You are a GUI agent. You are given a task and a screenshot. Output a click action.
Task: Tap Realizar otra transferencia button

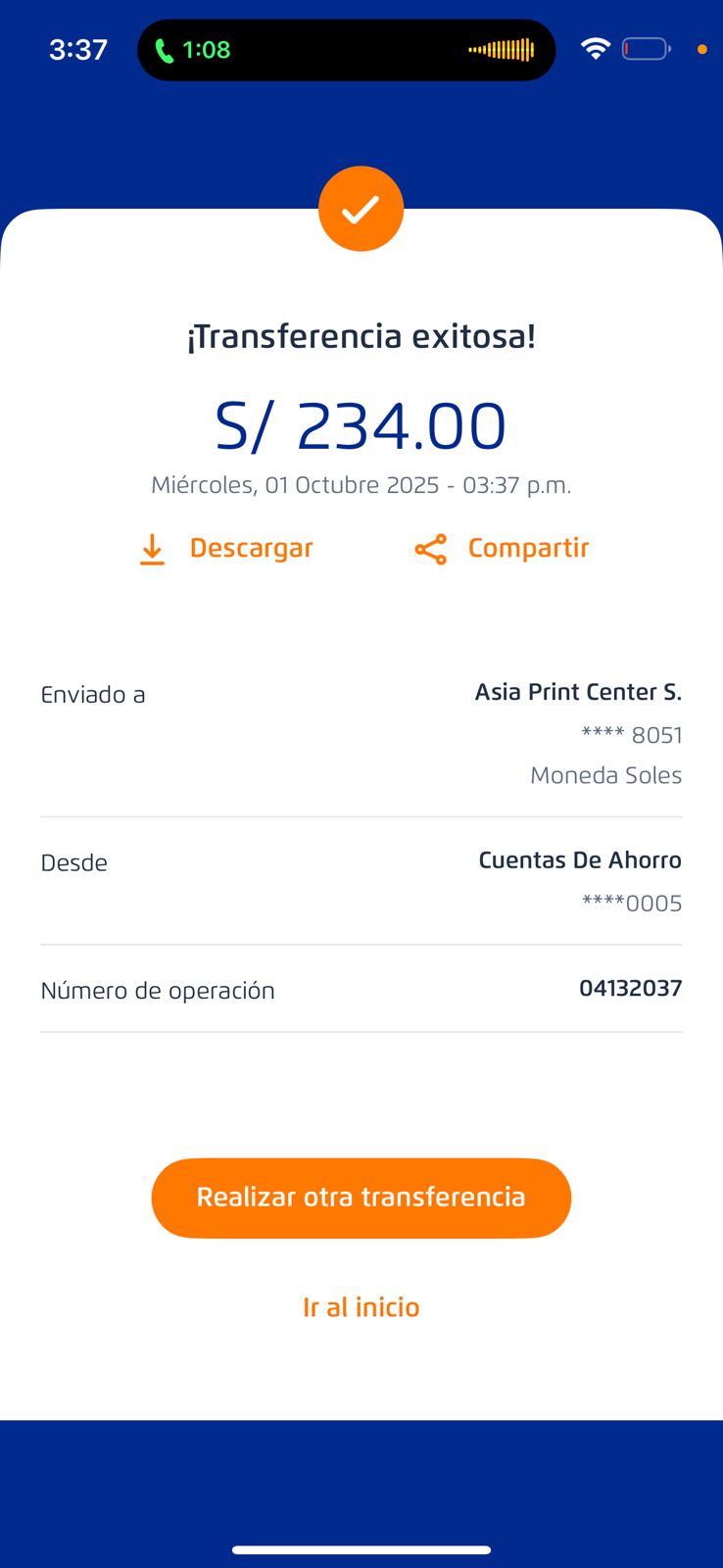click(361, 1198)
